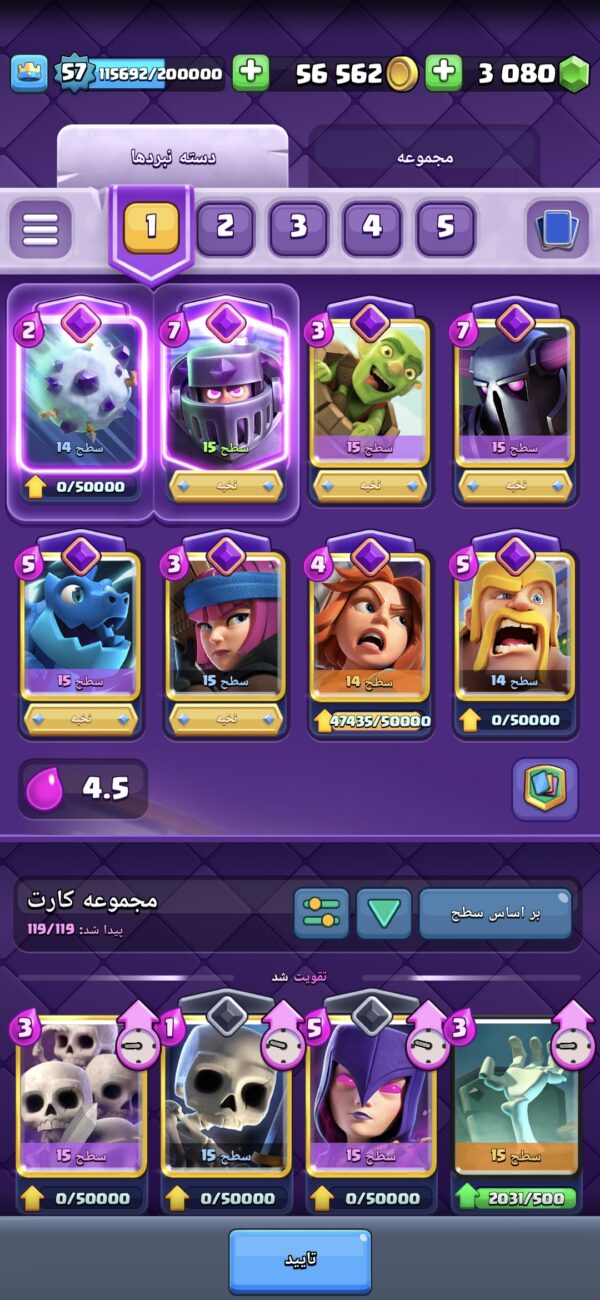This screenshot has height=1300, width=600.
Task: Switch to deck slot 4
Action: [x=372, y=228]
